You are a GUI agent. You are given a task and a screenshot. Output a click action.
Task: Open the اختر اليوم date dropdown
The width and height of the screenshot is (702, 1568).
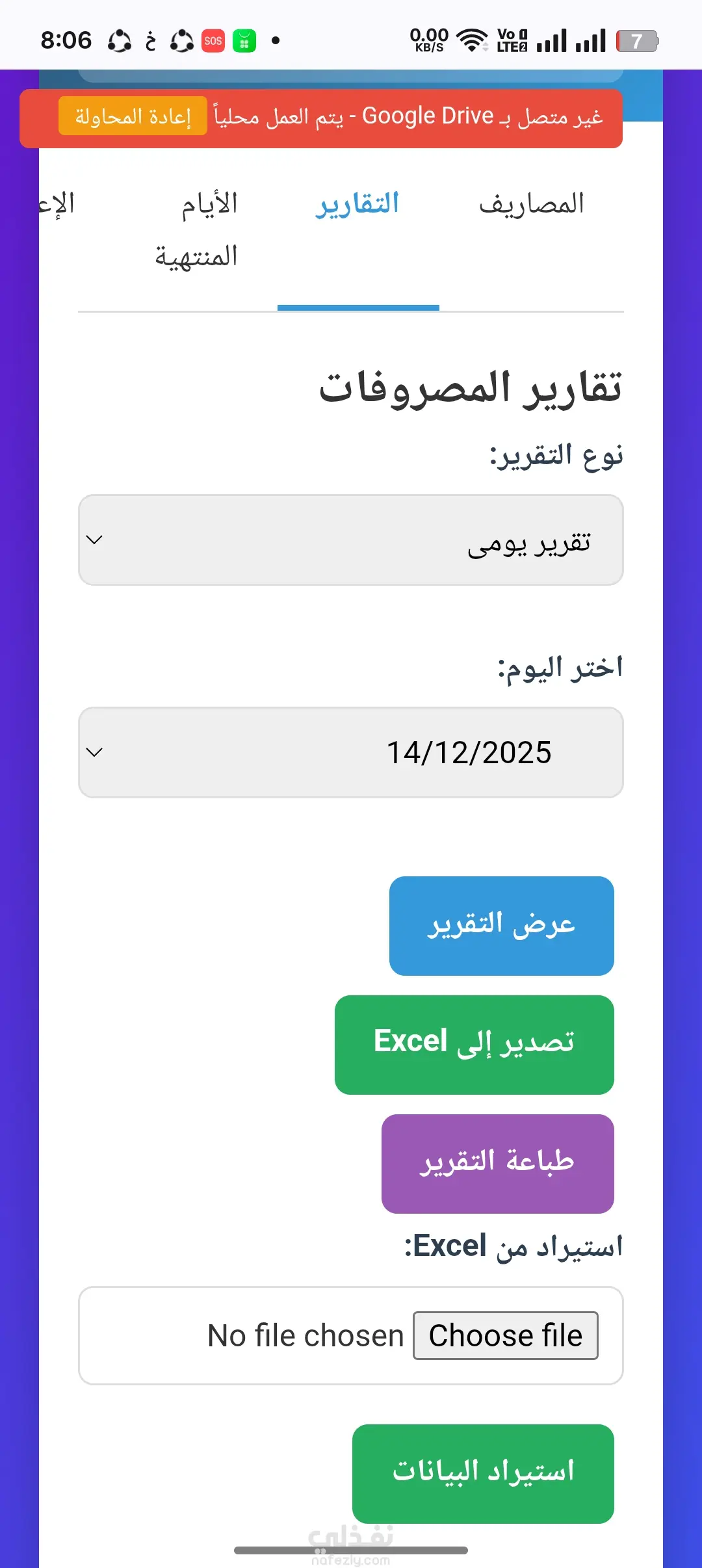pyautogui.click(x=351, y=753)
